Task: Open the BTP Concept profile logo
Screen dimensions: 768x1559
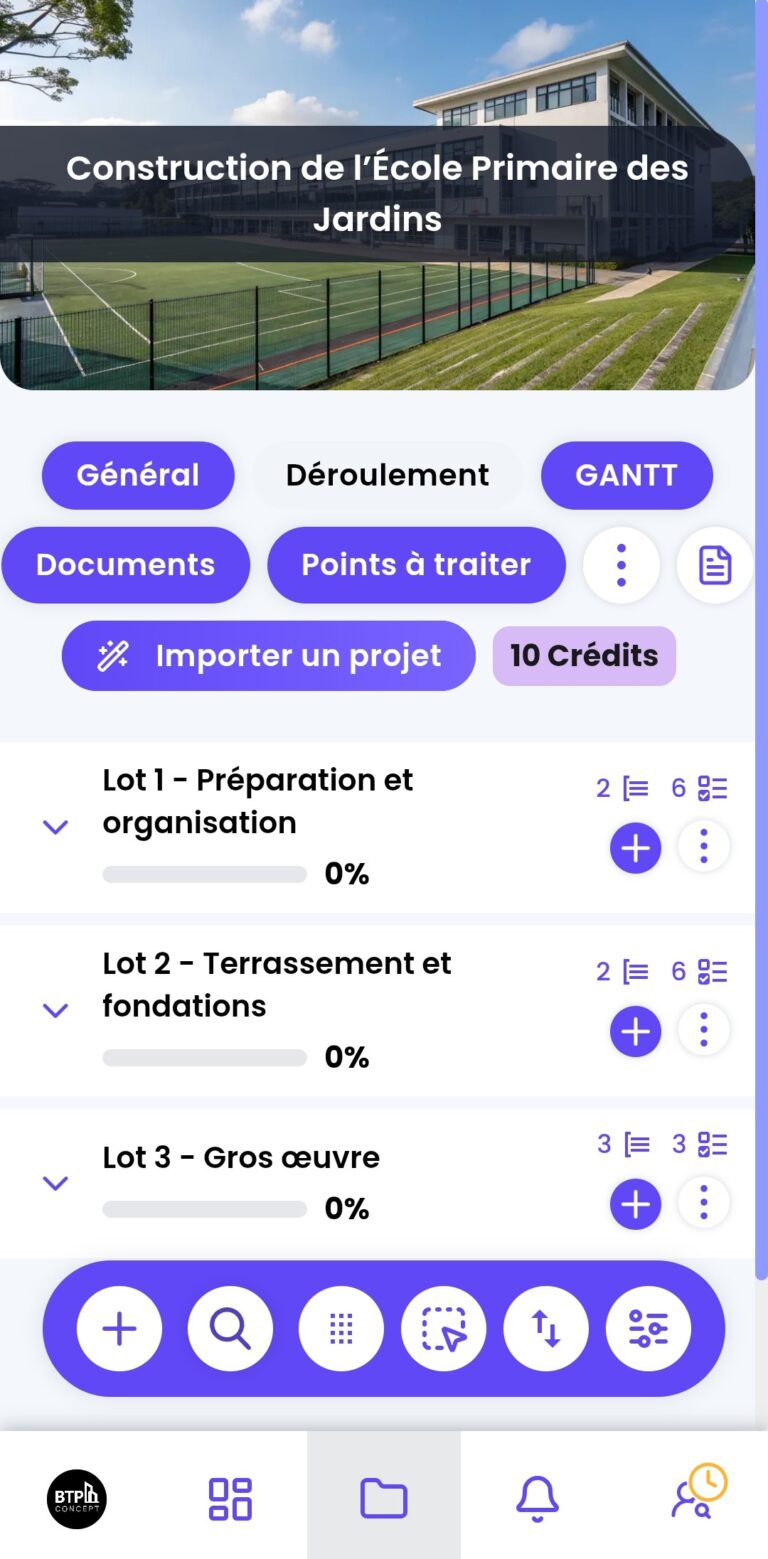Action: (77, 1499)
